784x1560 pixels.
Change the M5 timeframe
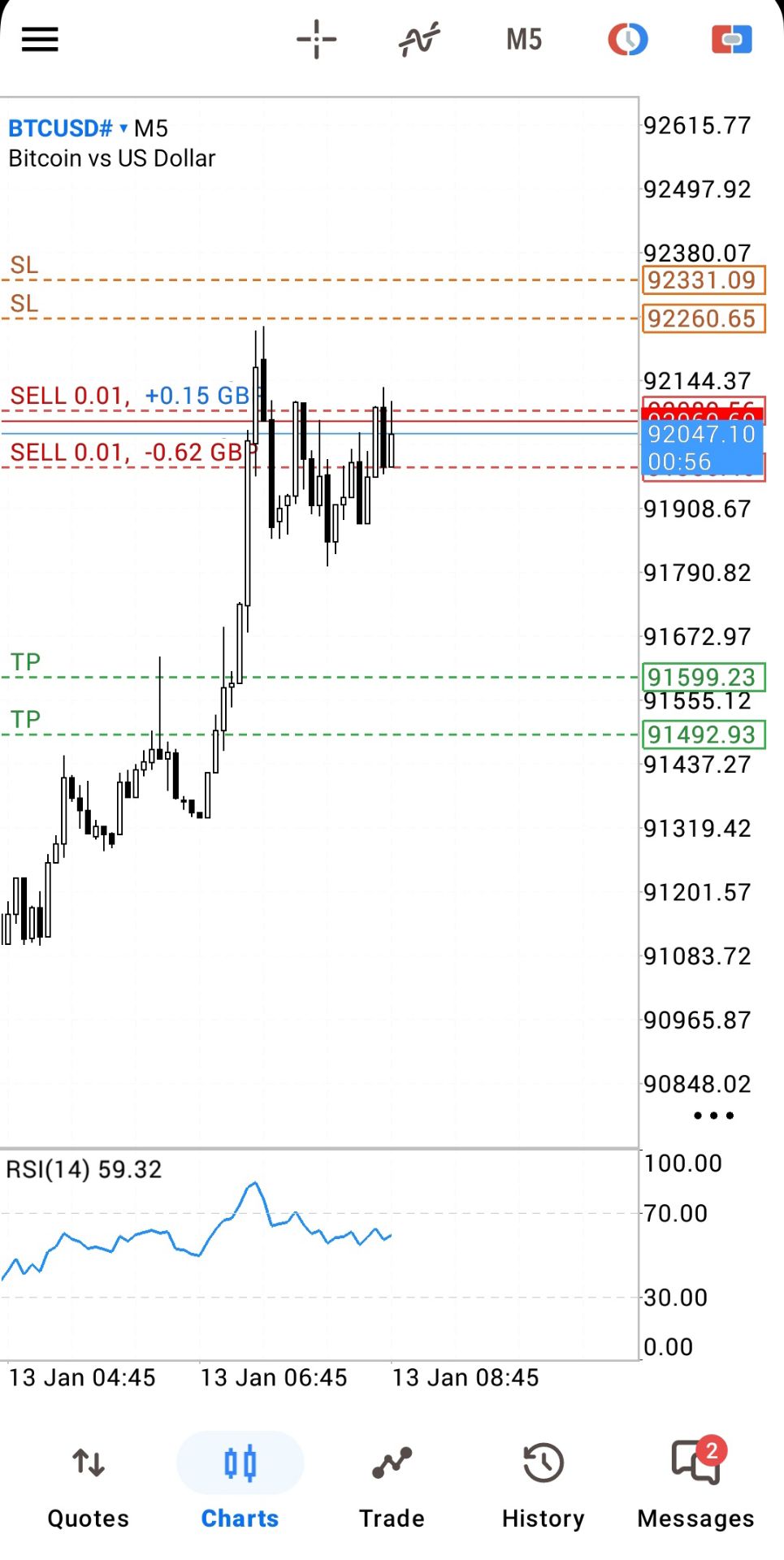pos(523,39)
